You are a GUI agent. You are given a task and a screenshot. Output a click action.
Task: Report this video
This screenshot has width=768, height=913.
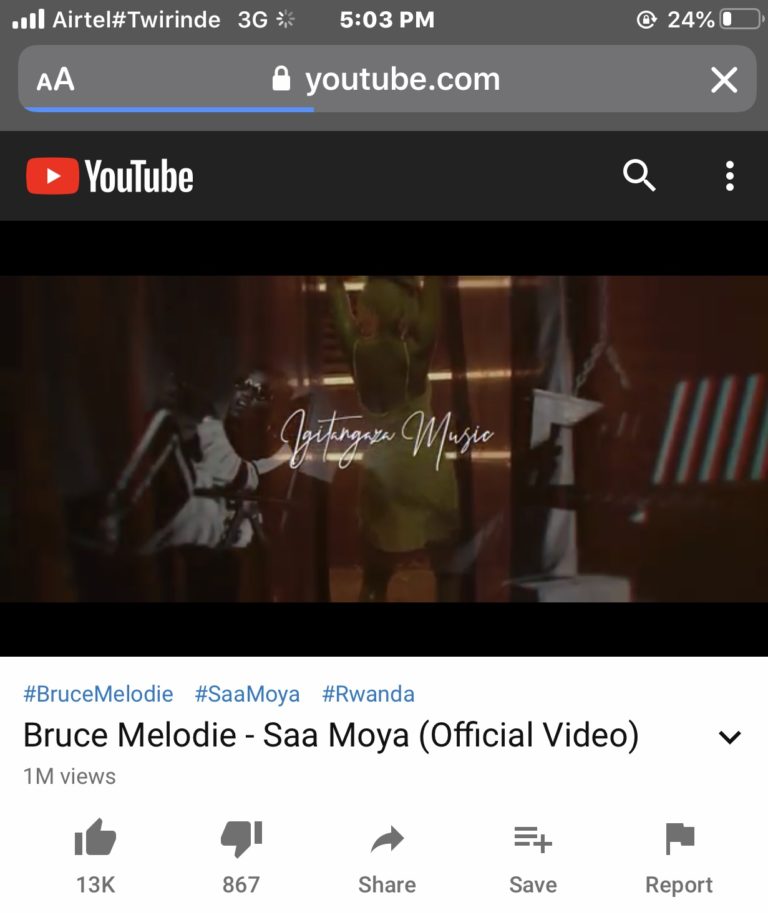click(x=679, y=855)
